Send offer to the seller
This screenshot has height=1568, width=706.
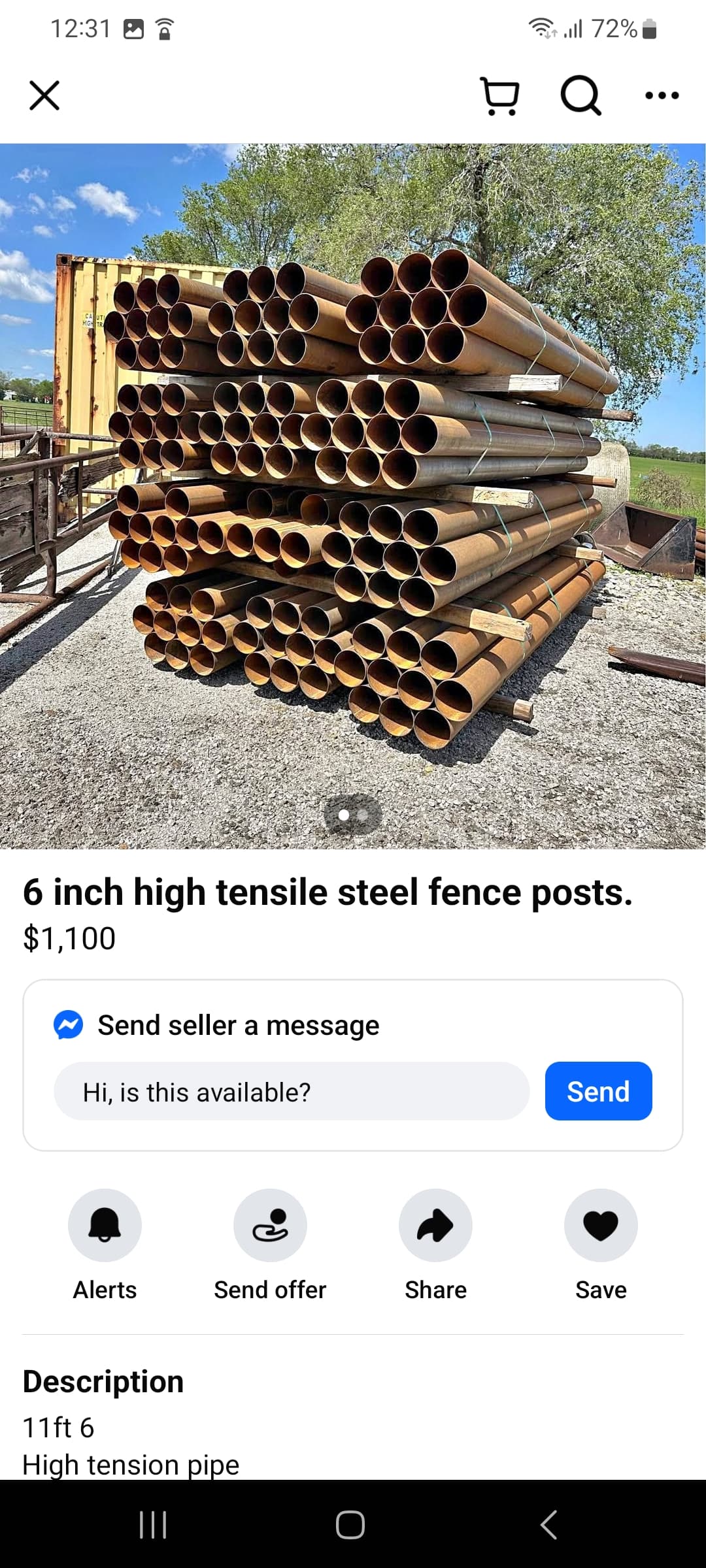click(x=270, y=1226)
